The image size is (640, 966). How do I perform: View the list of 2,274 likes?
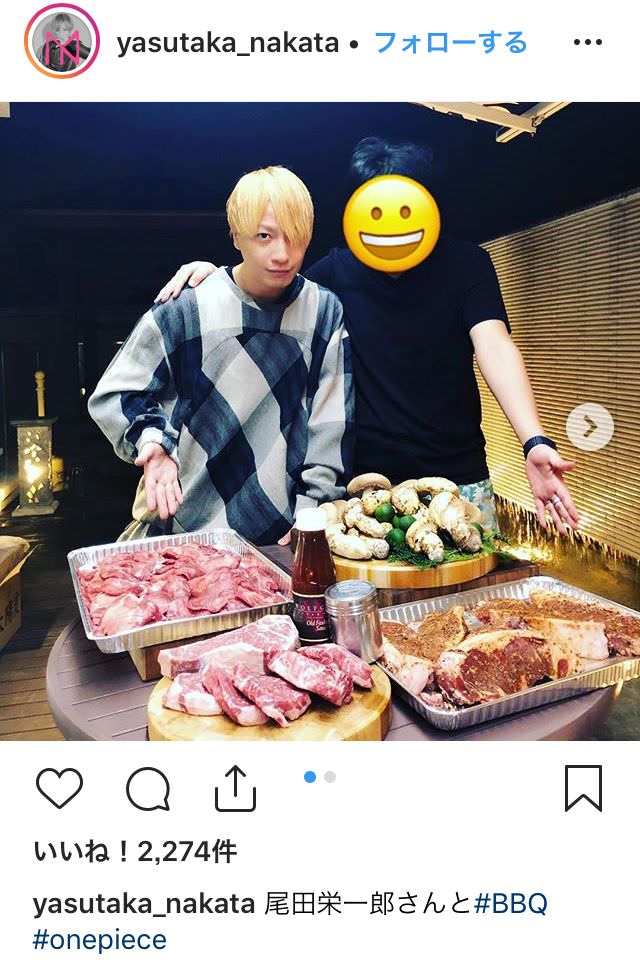point(135,852)
